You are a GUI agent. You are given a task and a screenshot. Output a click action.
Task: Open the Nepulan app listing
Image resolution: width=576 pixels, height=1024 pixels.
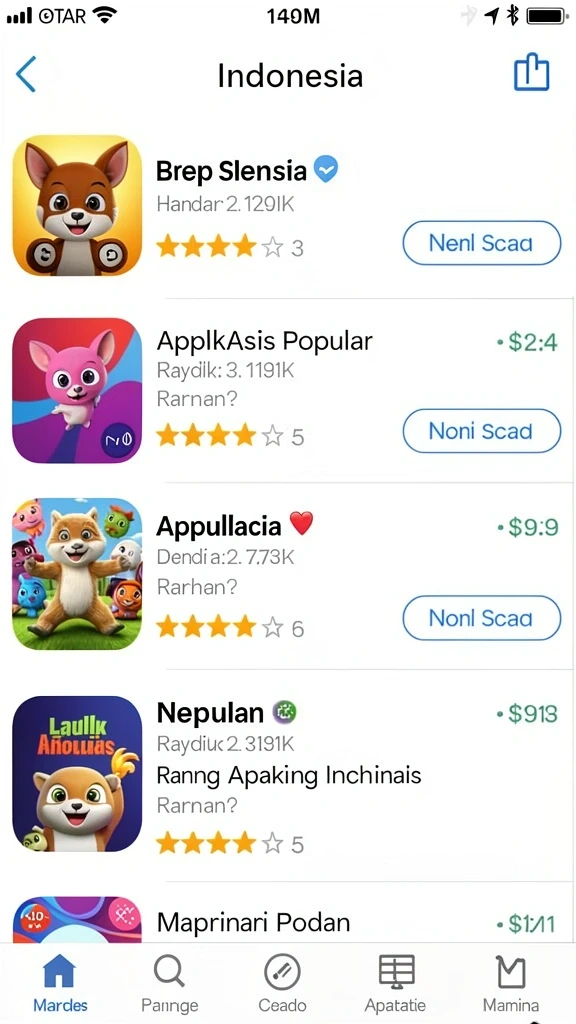click(x=288, y=775)
